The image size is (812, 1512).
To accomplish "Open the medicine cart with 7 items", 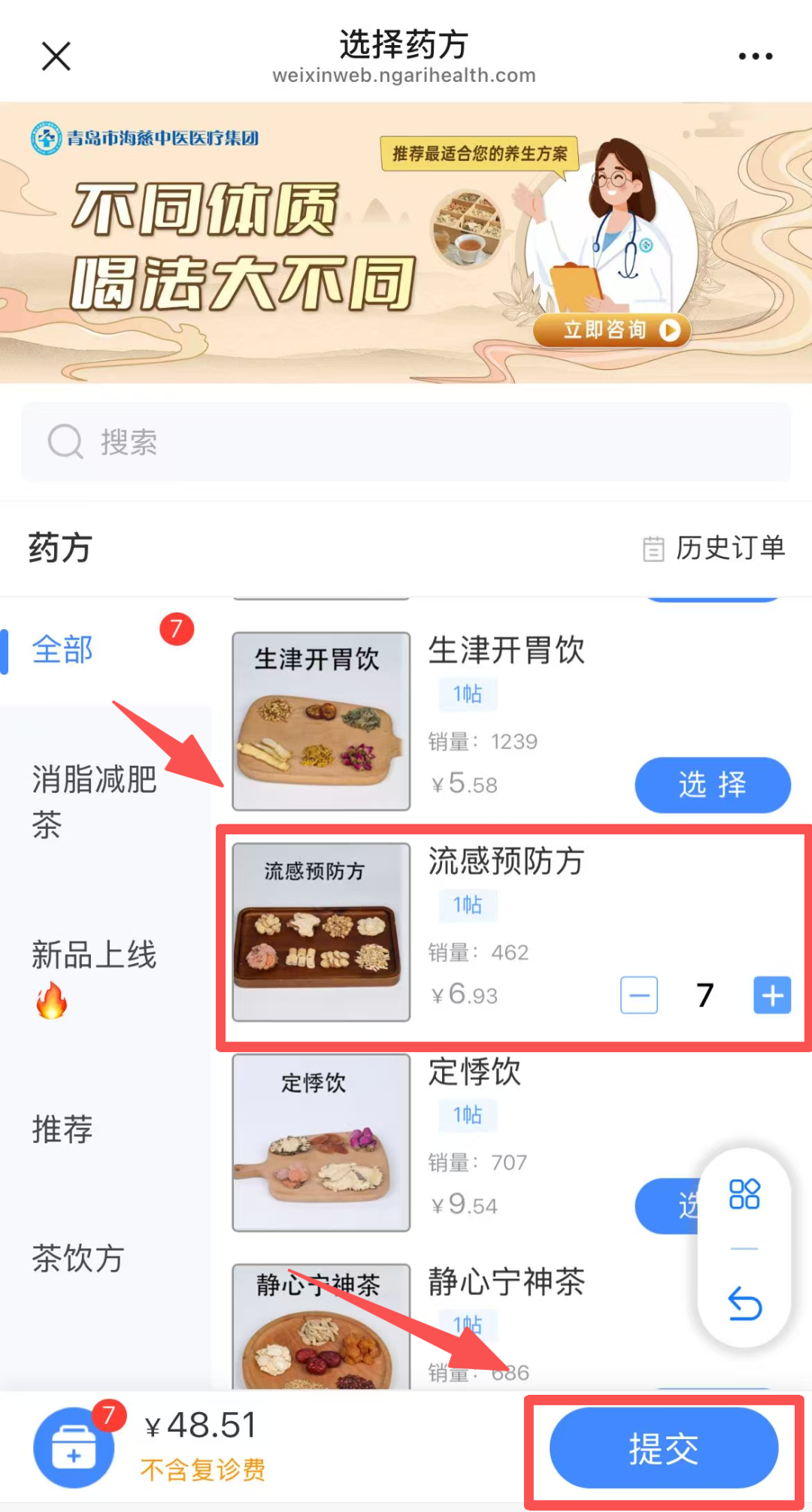I will pyautogui.click(x=74, y=1447).
